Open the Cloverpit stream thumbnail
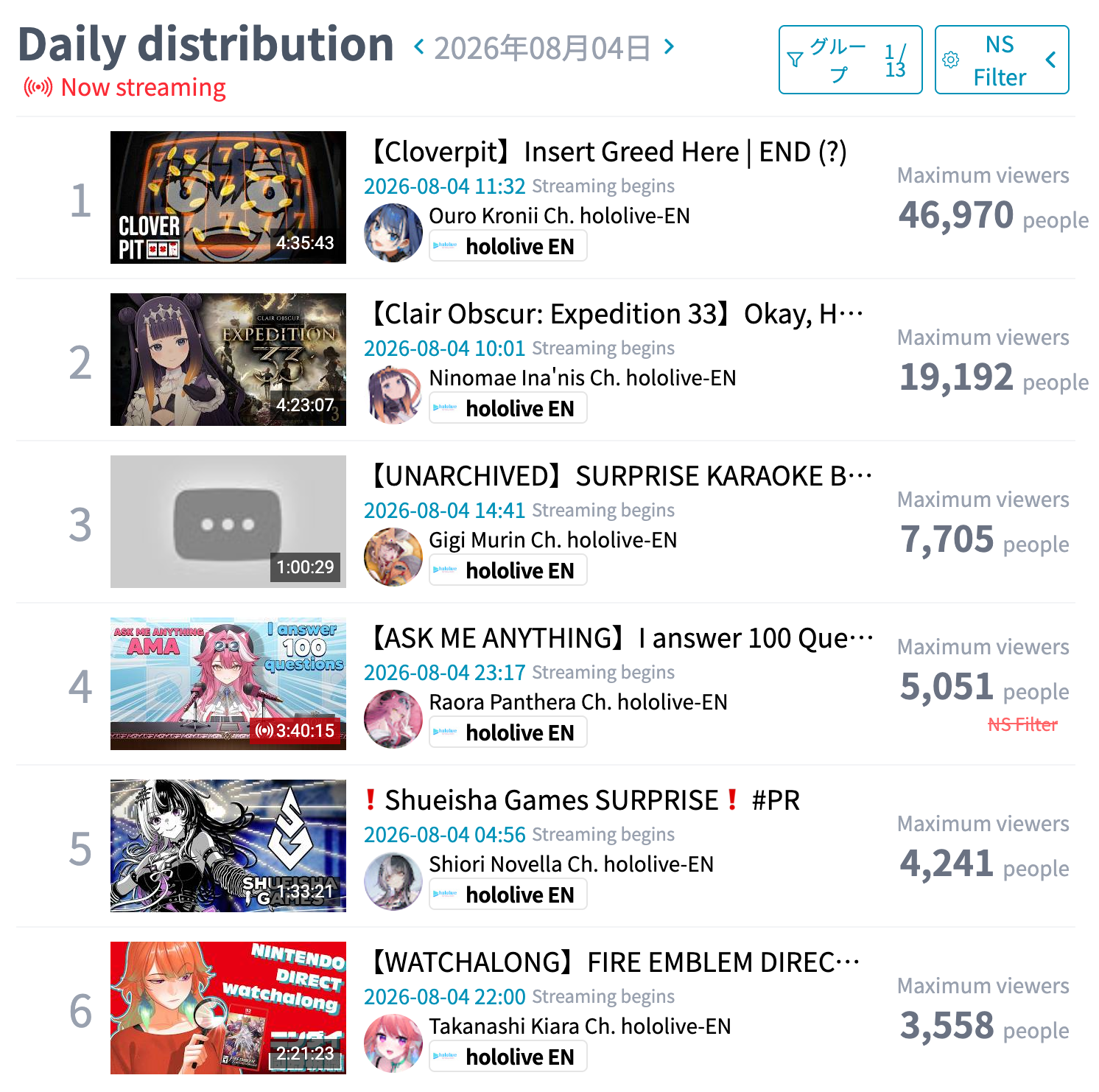The height and width of the screenshot is (1092, 1099). pyautogui.click(x=228, y=197)
